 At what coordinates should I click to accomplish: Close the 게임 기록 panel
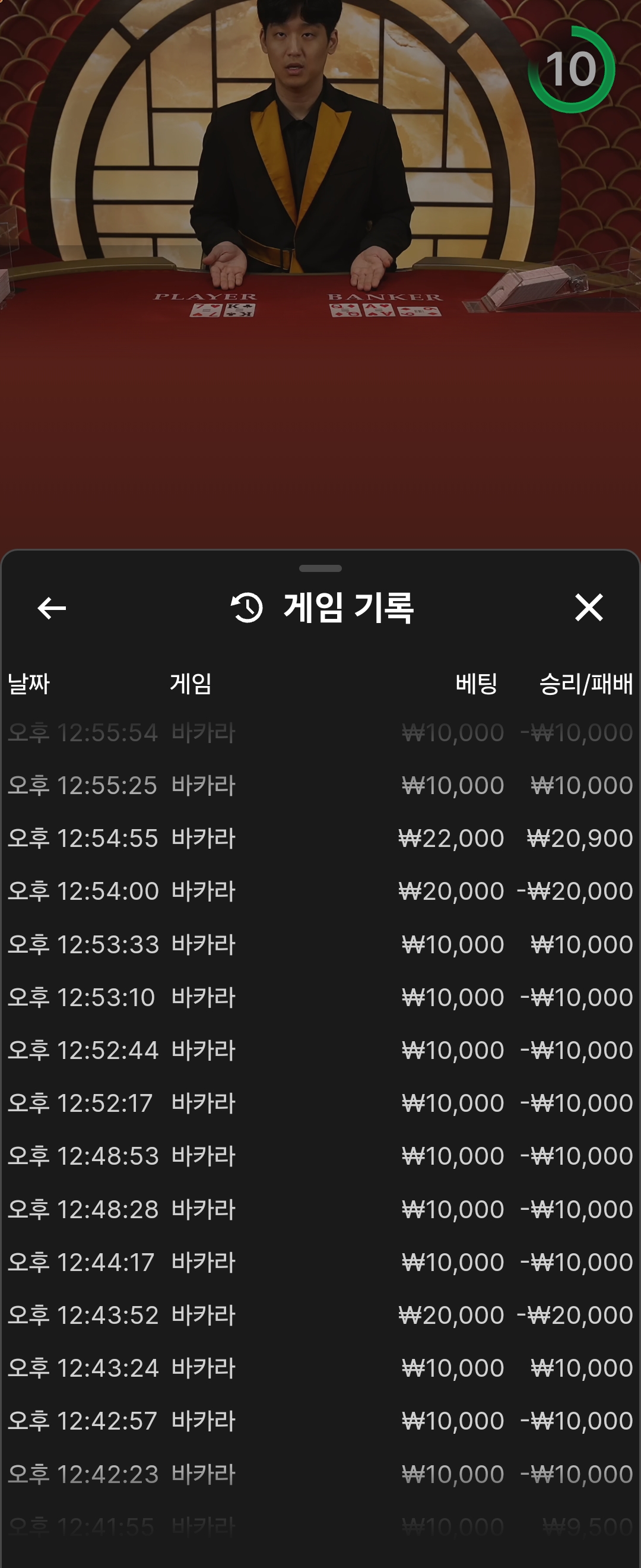coord(588,608)
